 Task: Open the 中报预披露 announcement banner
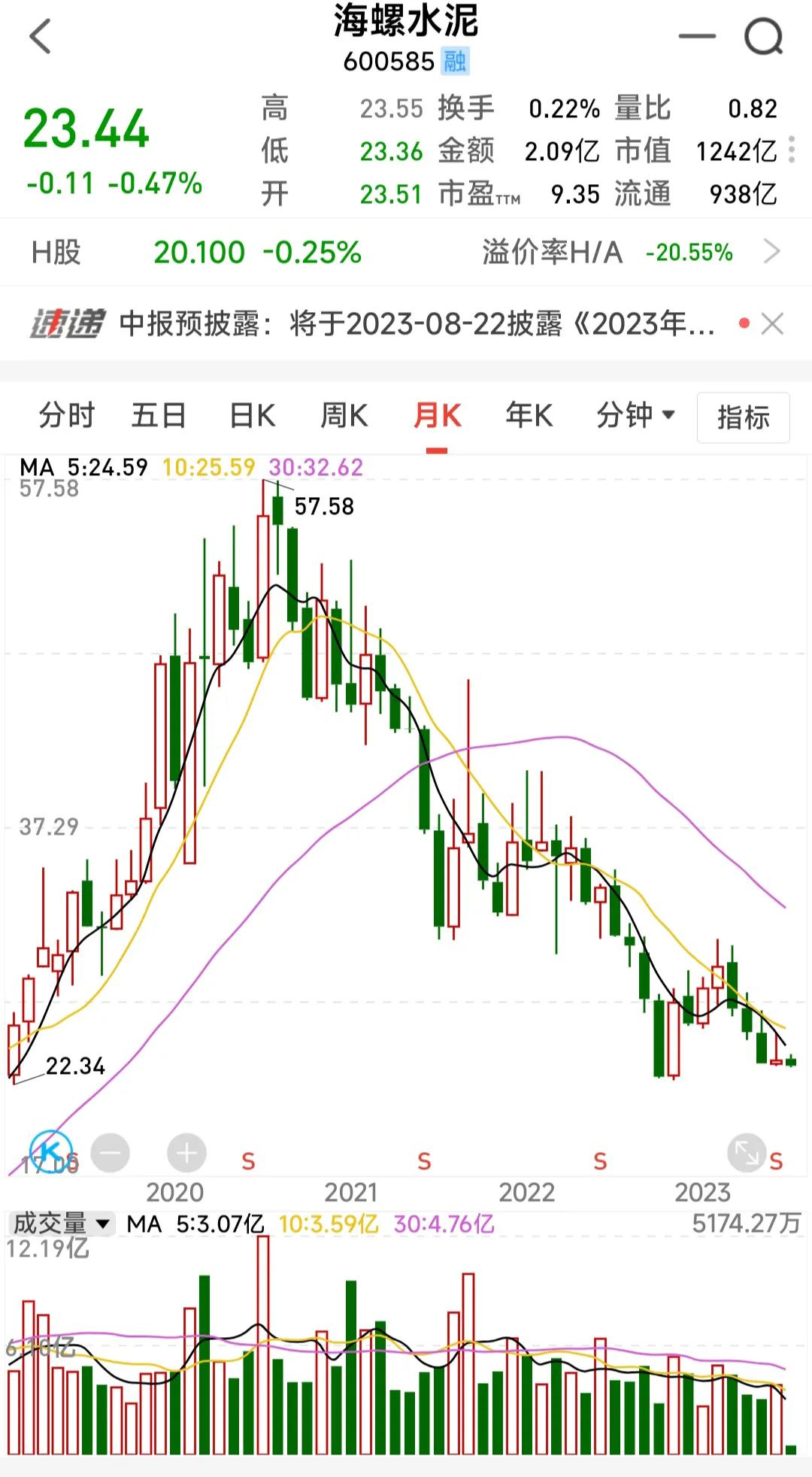(414, 324)
